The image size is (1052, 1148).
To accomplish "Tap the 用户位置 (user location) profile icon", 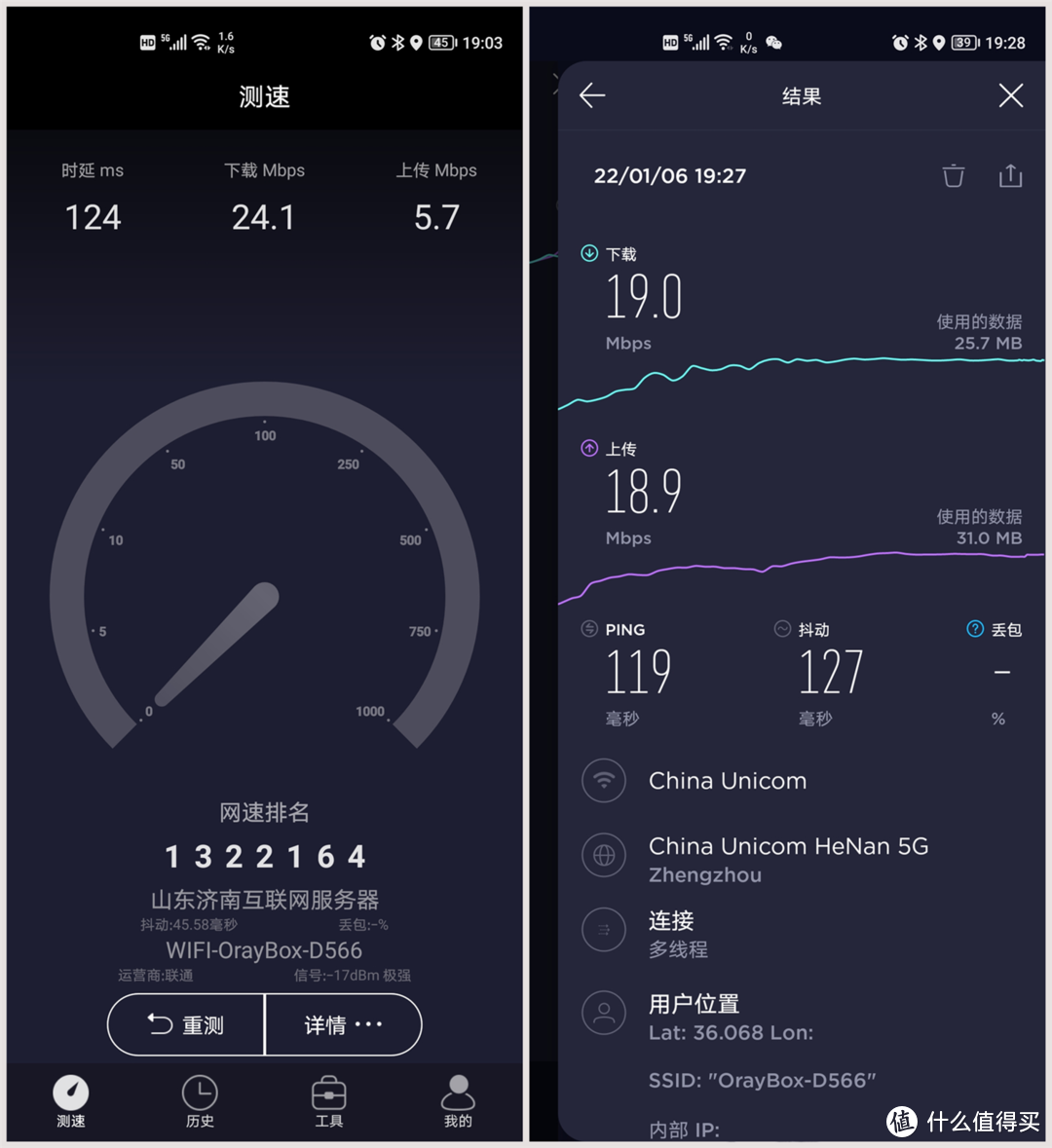I will (x=604, y=1013).
